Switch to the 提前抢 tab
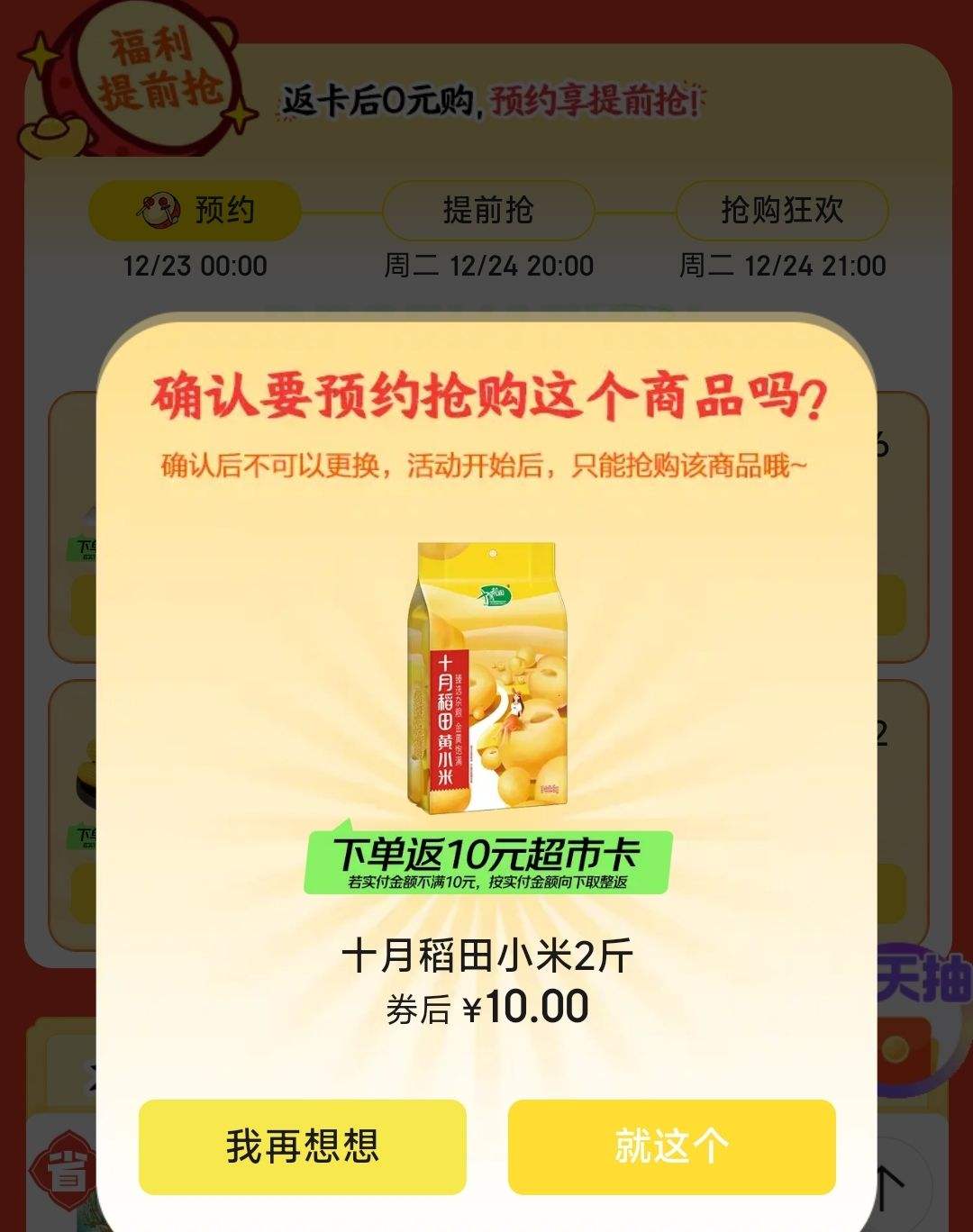The image size is (973, 1232). pos(489,210)
